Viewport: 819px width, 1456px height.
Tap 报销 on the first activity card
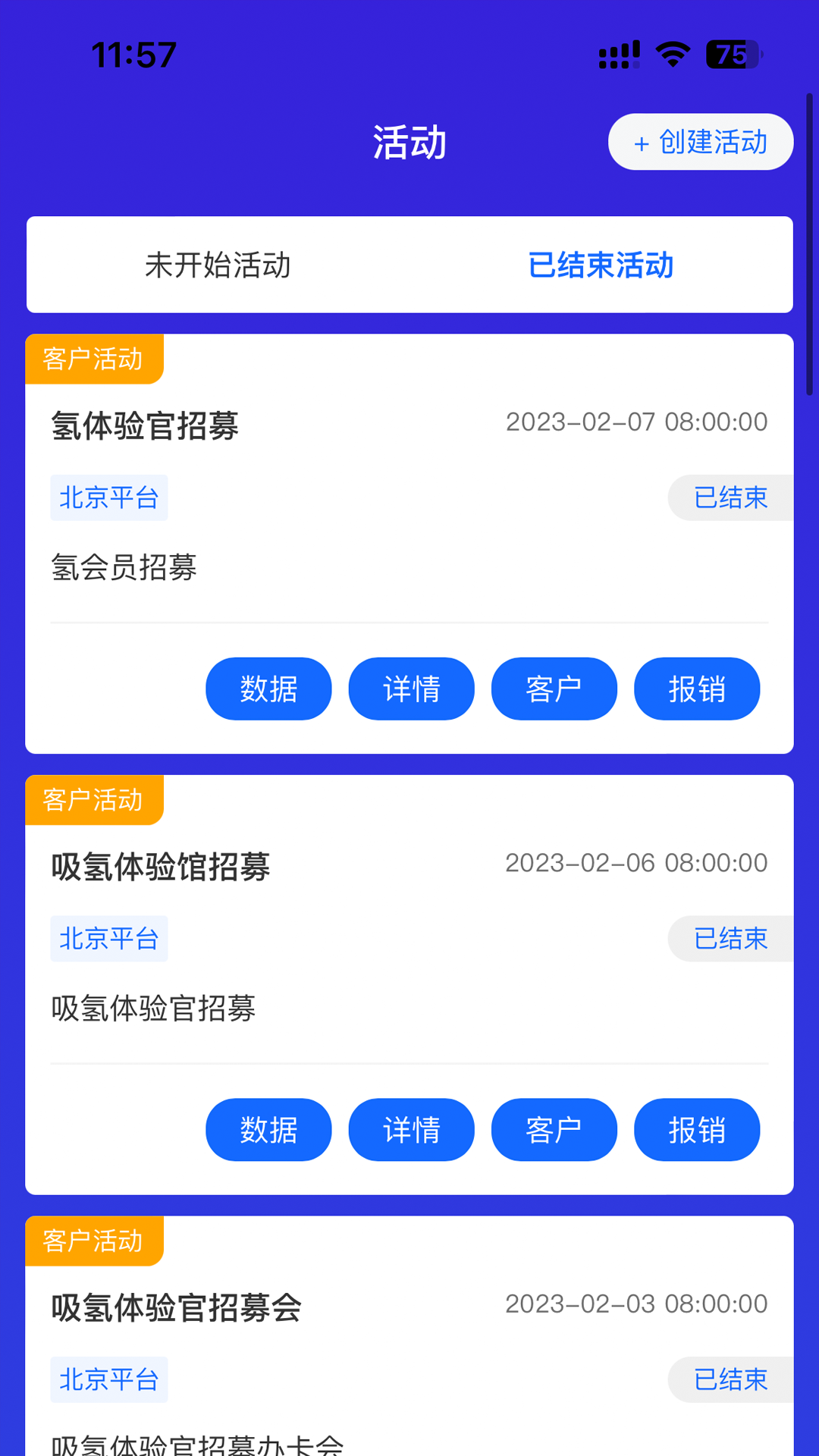click(697, 689)
